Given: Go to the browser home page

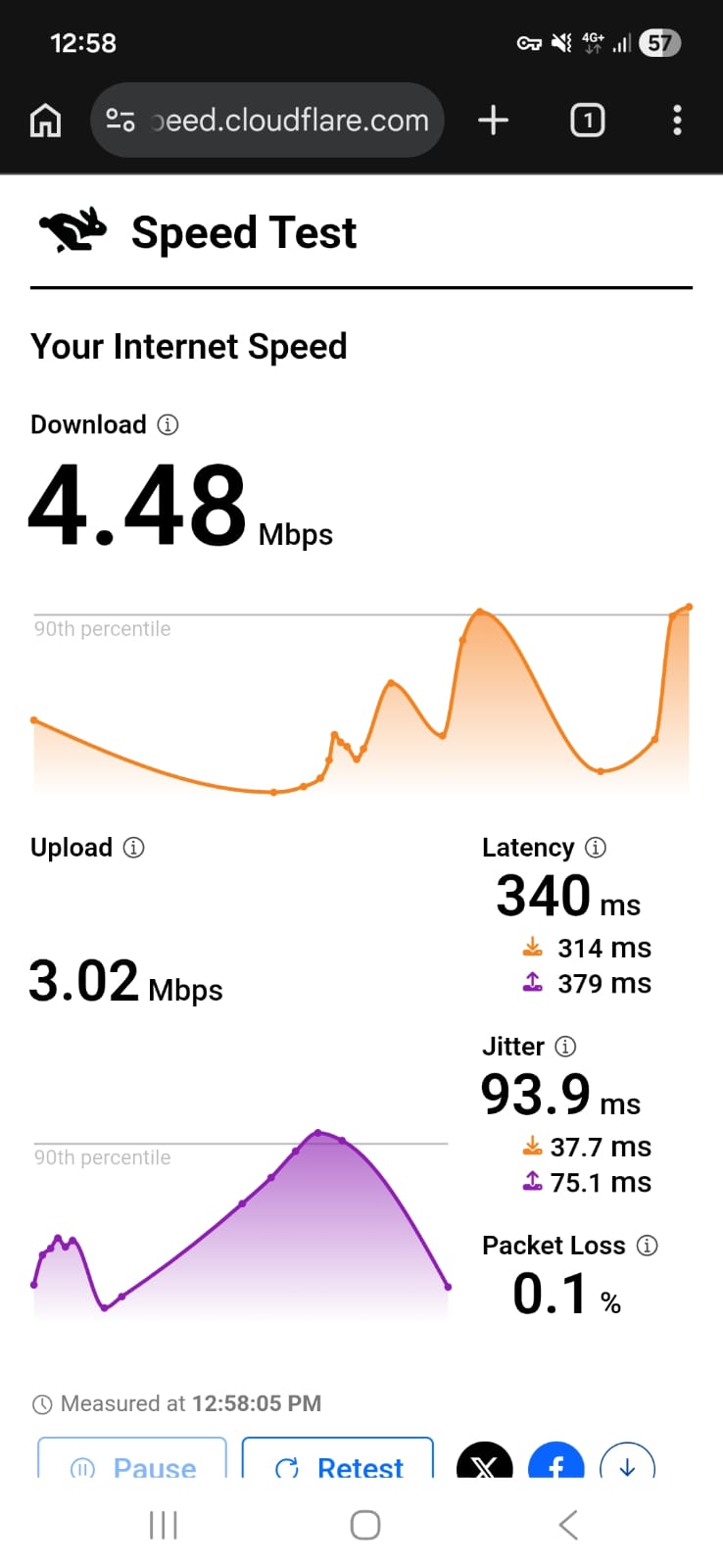Looking at the screenshot, I should pyautogui.click(x=45, y=121).
